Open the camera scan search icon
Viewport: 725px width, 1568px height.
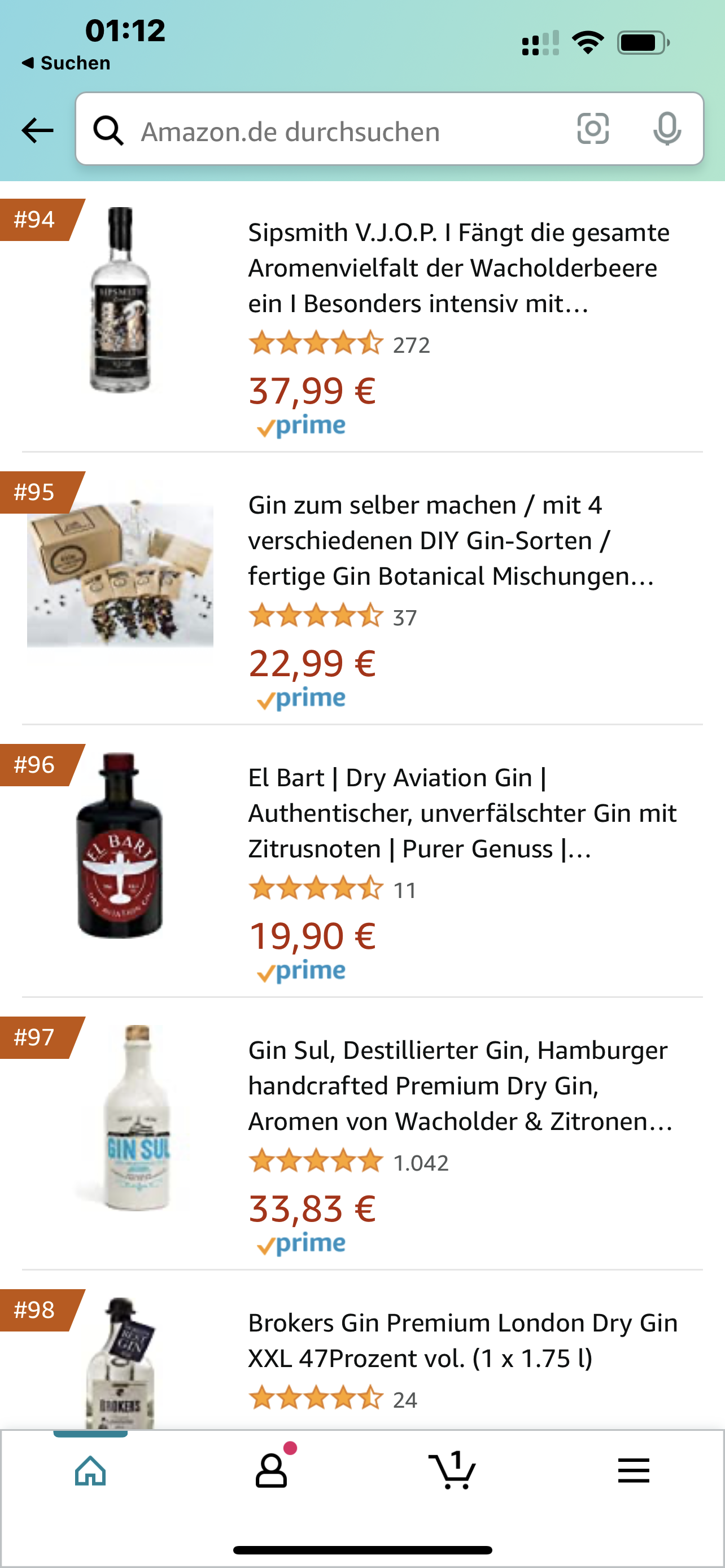click(592, 129)
